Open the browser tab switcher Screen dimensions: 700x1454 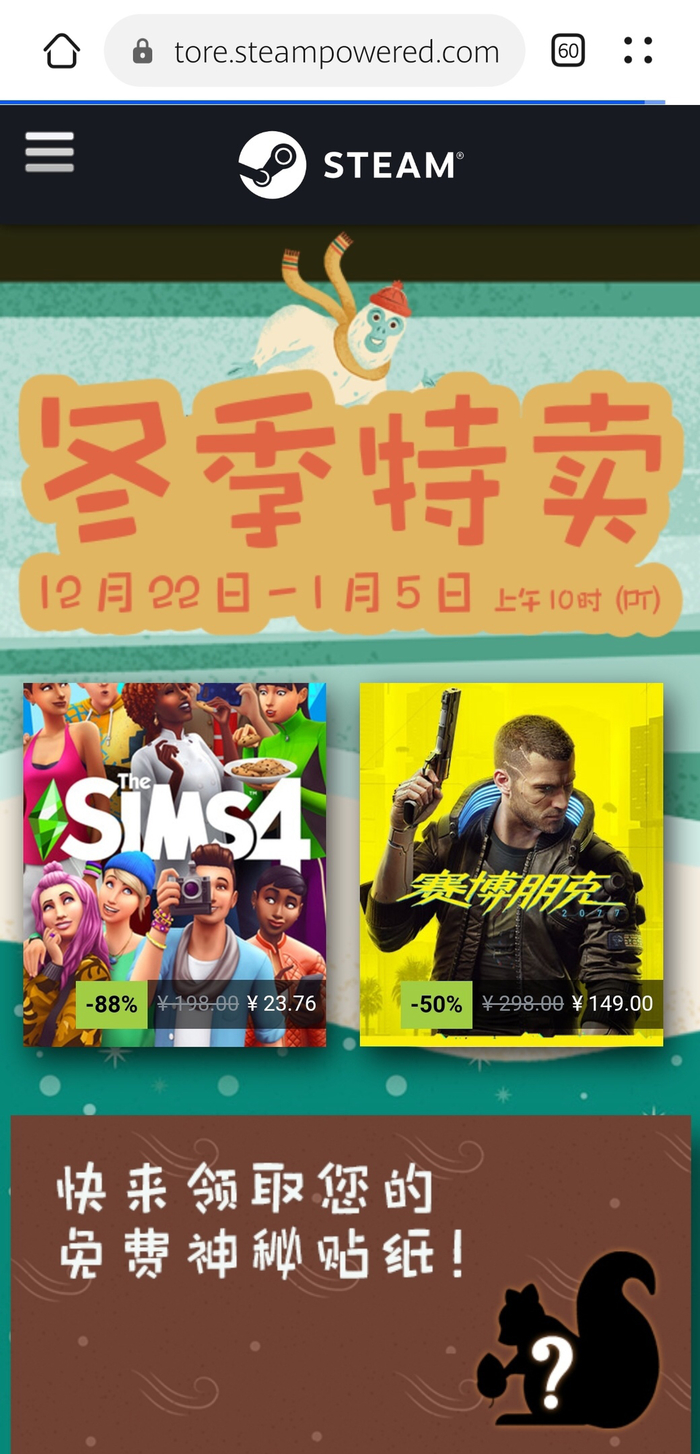pyautogui.click(x=568, y=51)
